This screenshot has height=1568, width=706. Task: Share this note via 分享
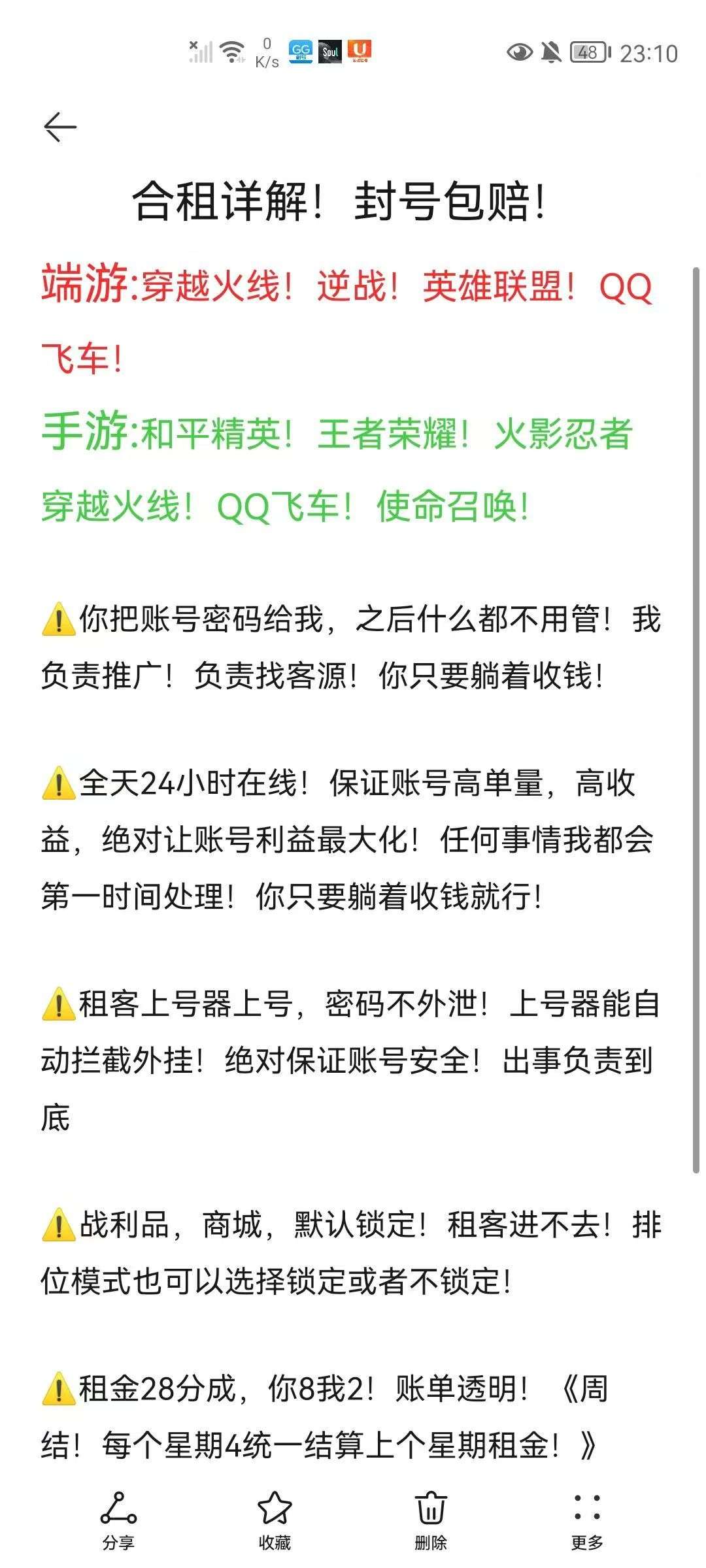pos(118,1521)
